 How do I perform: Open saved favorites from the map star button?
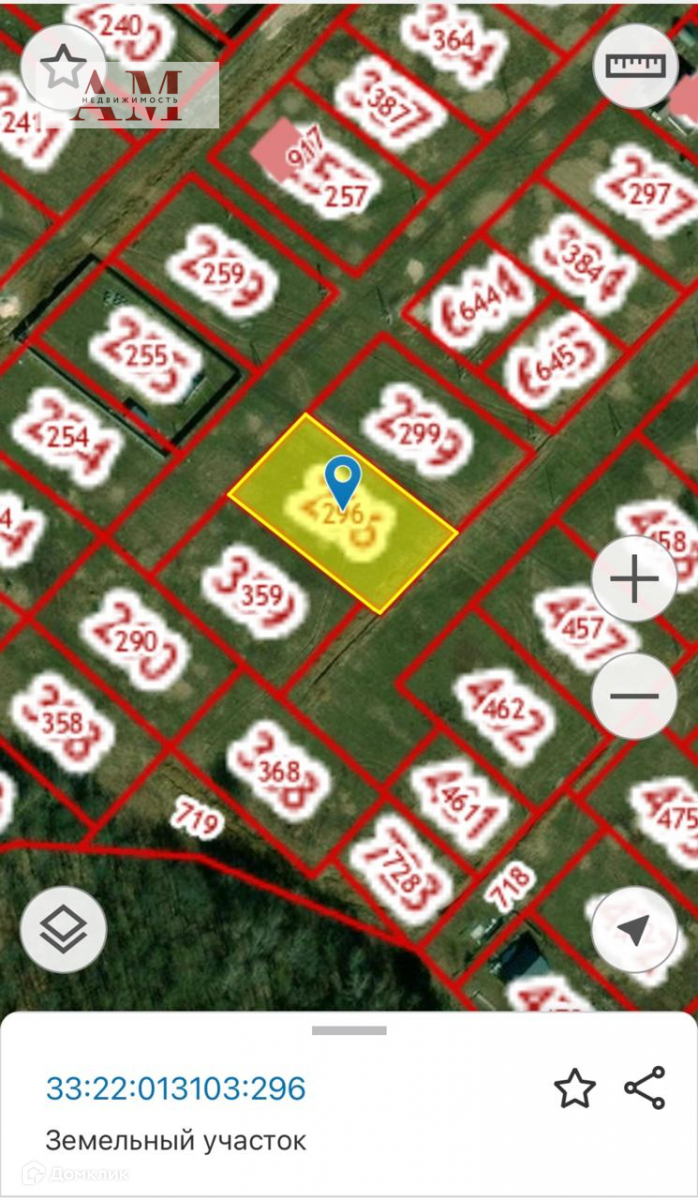point(64,67)
